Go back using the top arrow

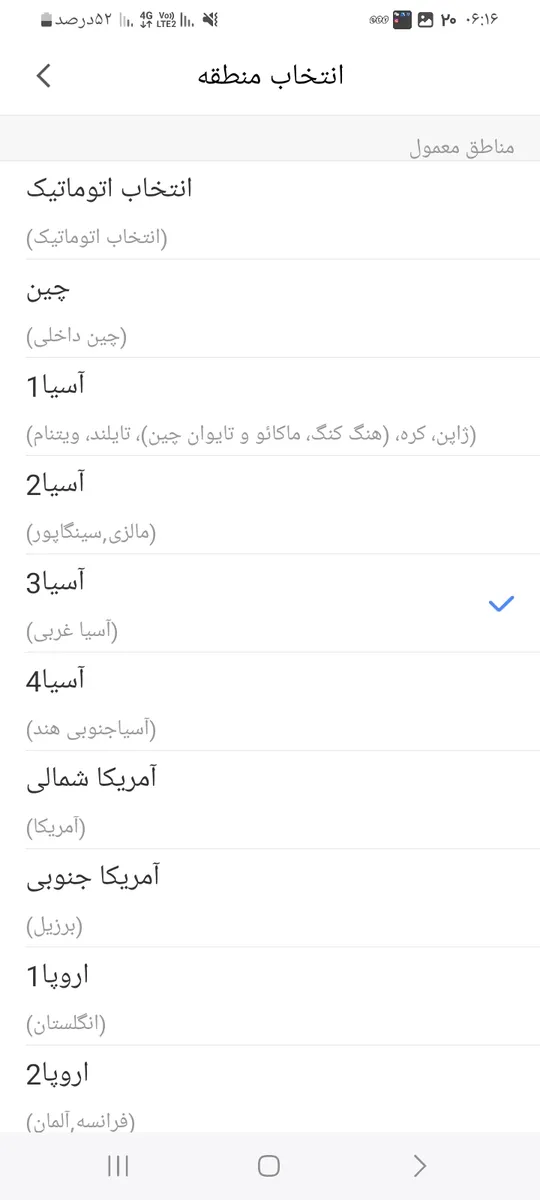pyautogui.click(x=43, y=76)
